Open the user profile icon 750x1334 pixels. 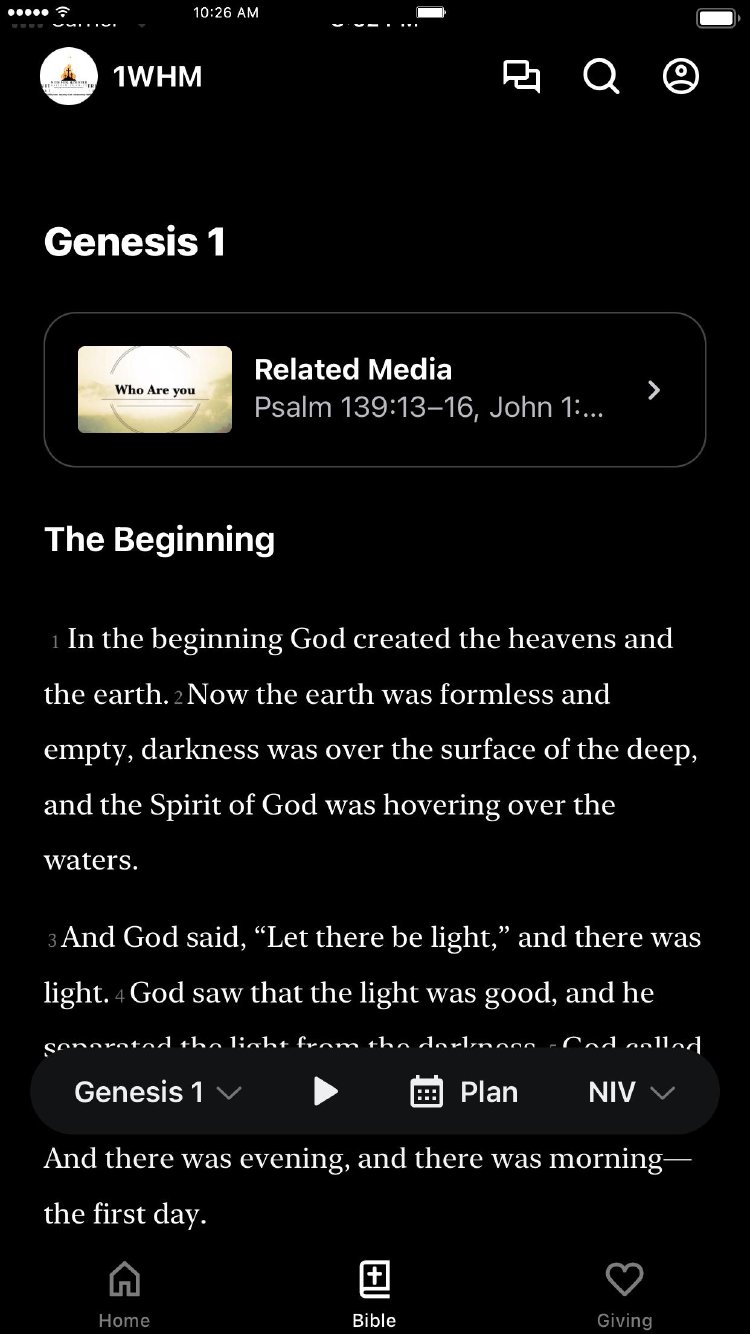click(681, 77)
